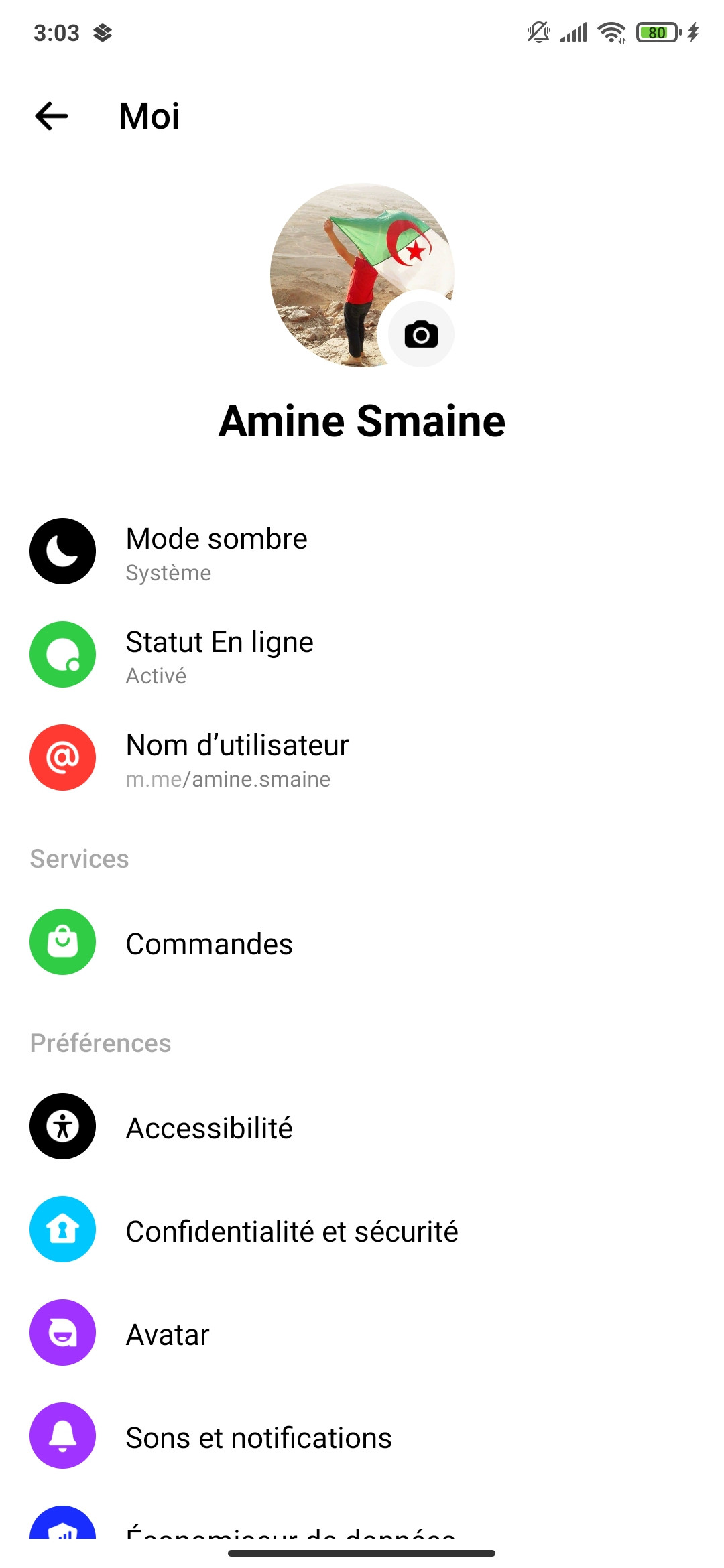
Task: Open Sons et notifications
Action: click(258, 1437)
